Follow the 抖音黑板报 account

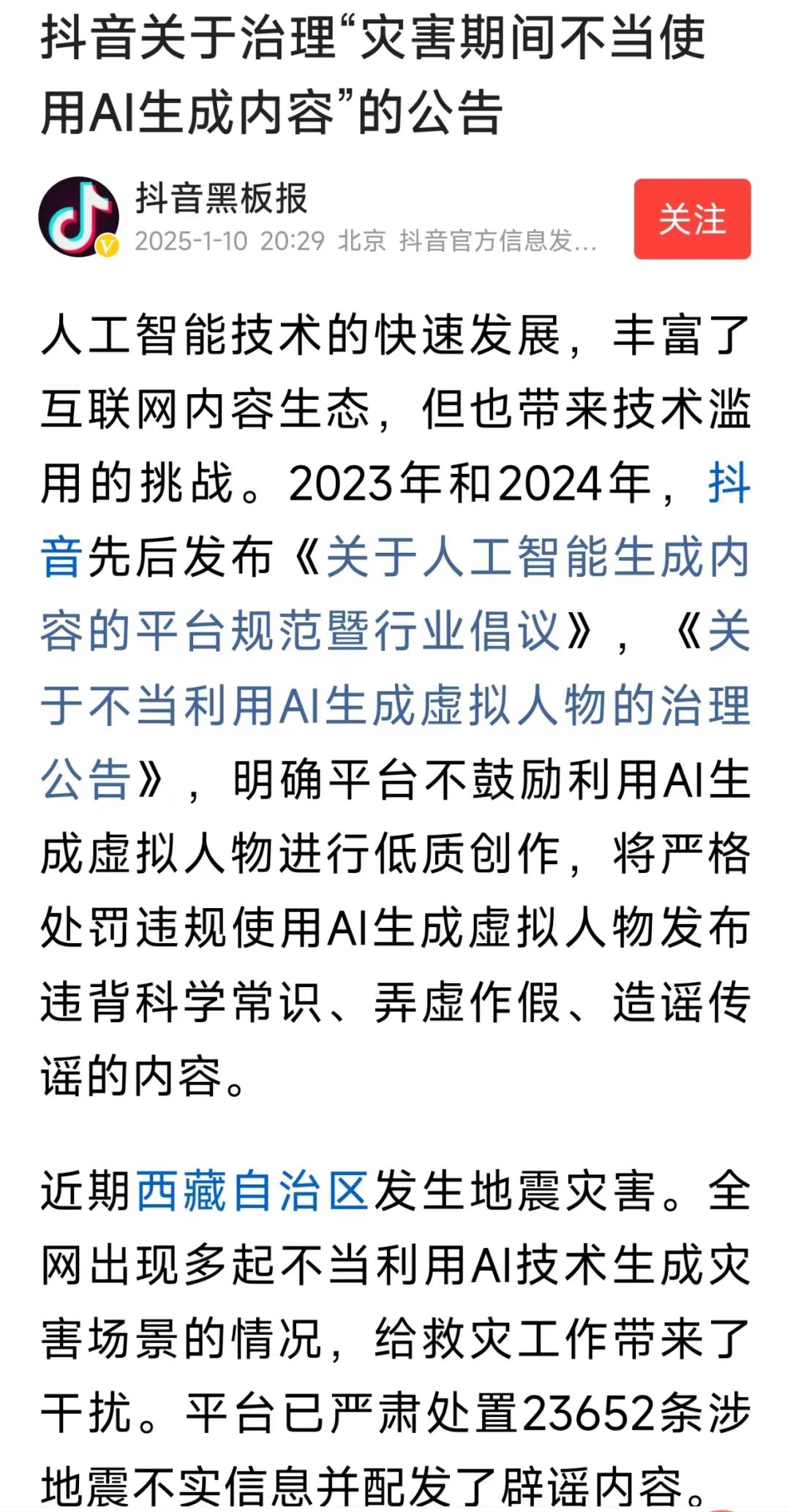coord(692,219)
